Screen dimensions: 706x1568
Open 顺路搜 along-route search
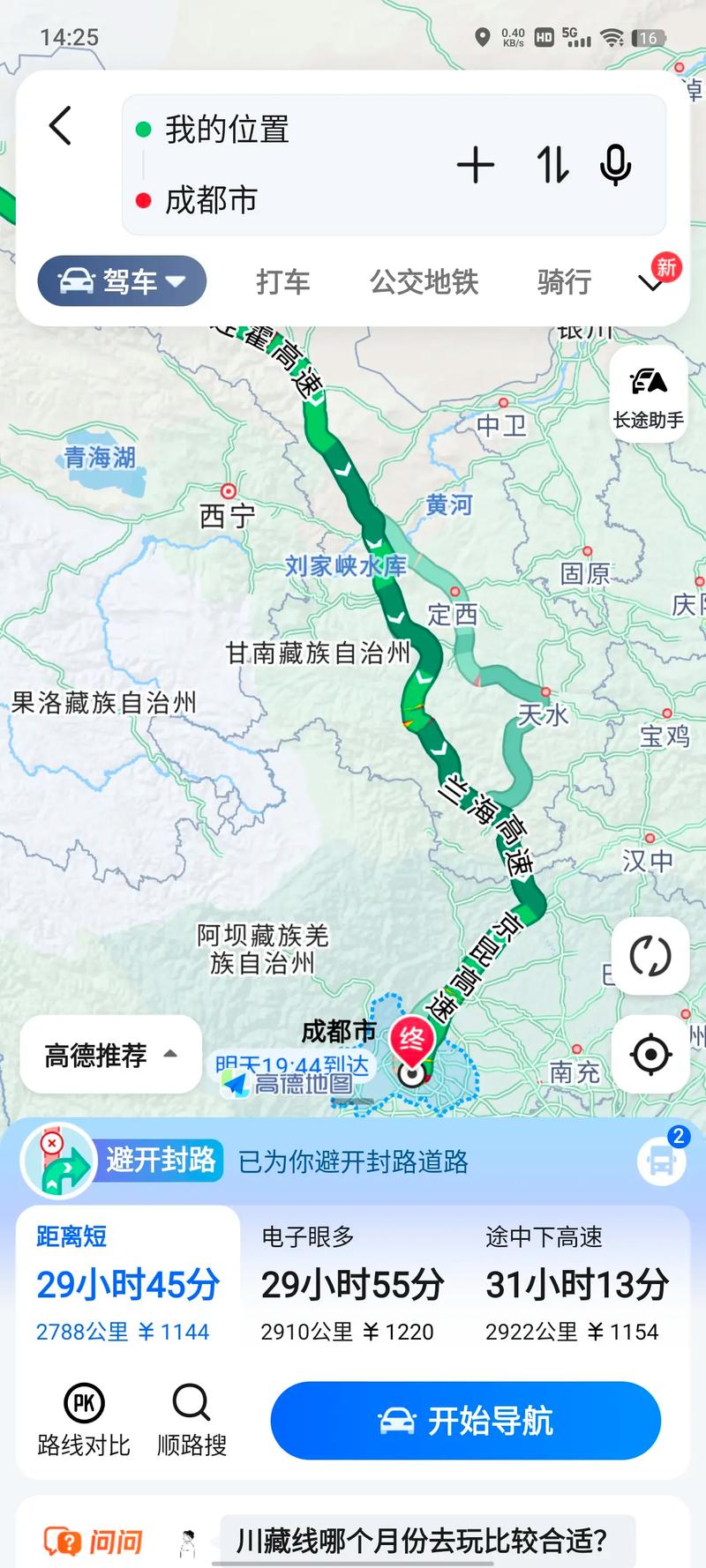coord(190,1418)
